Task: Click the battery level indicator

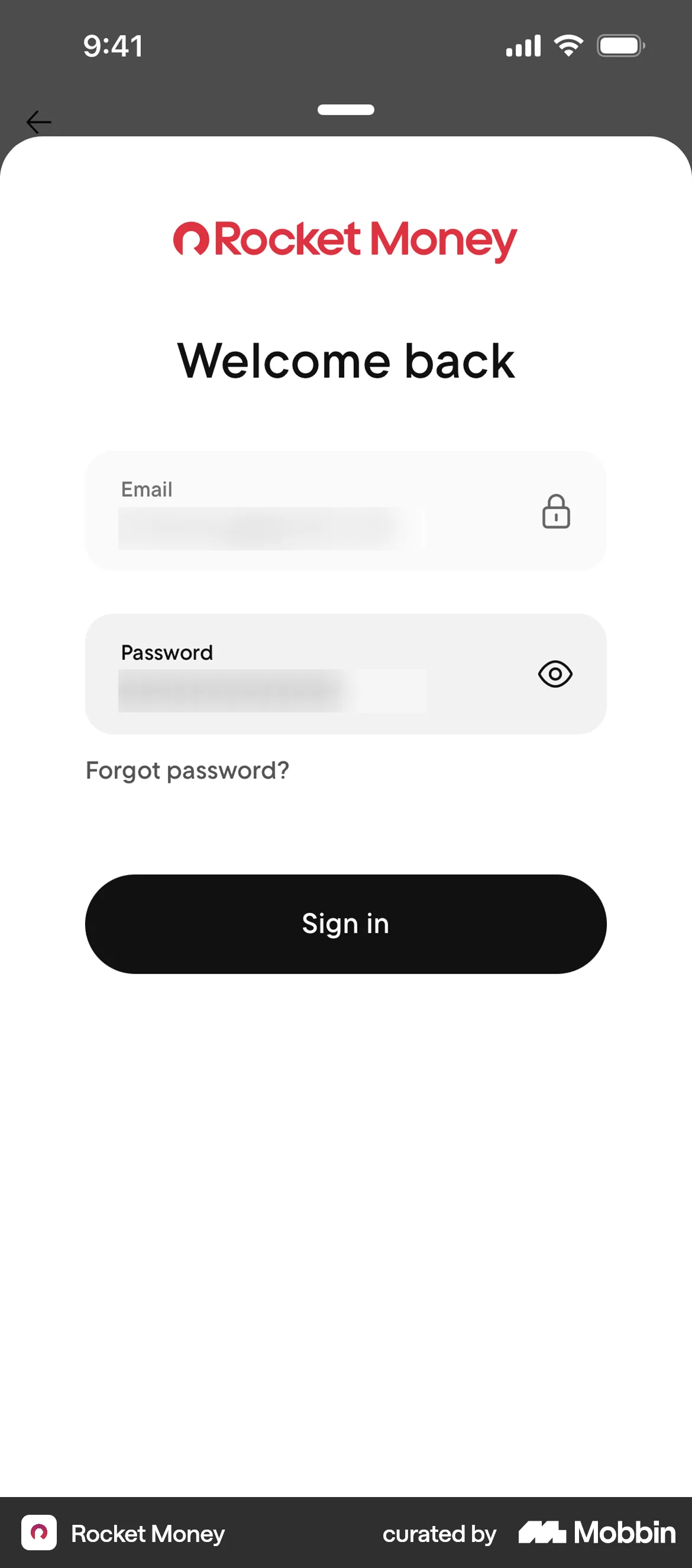Action: pos(620,45)
